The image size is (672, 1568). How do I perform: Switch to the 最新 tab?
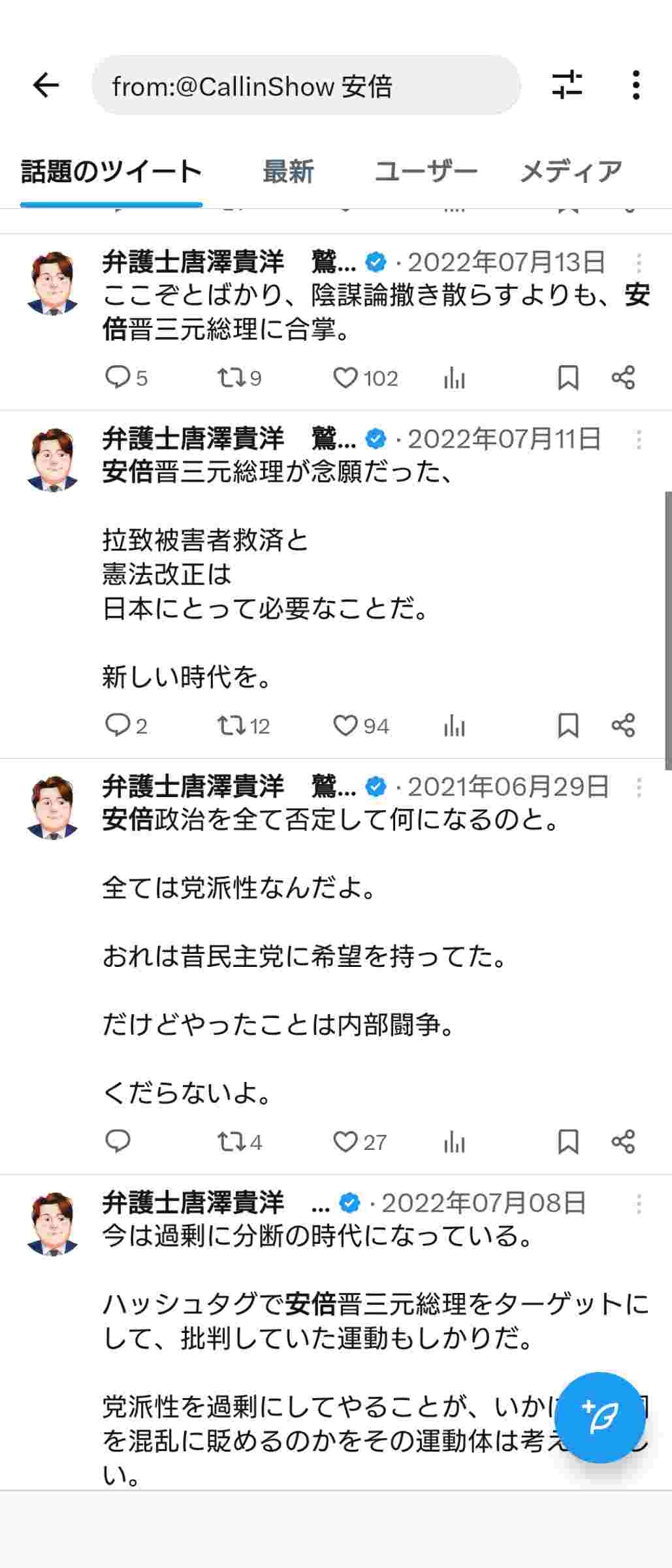click(288, 172)
